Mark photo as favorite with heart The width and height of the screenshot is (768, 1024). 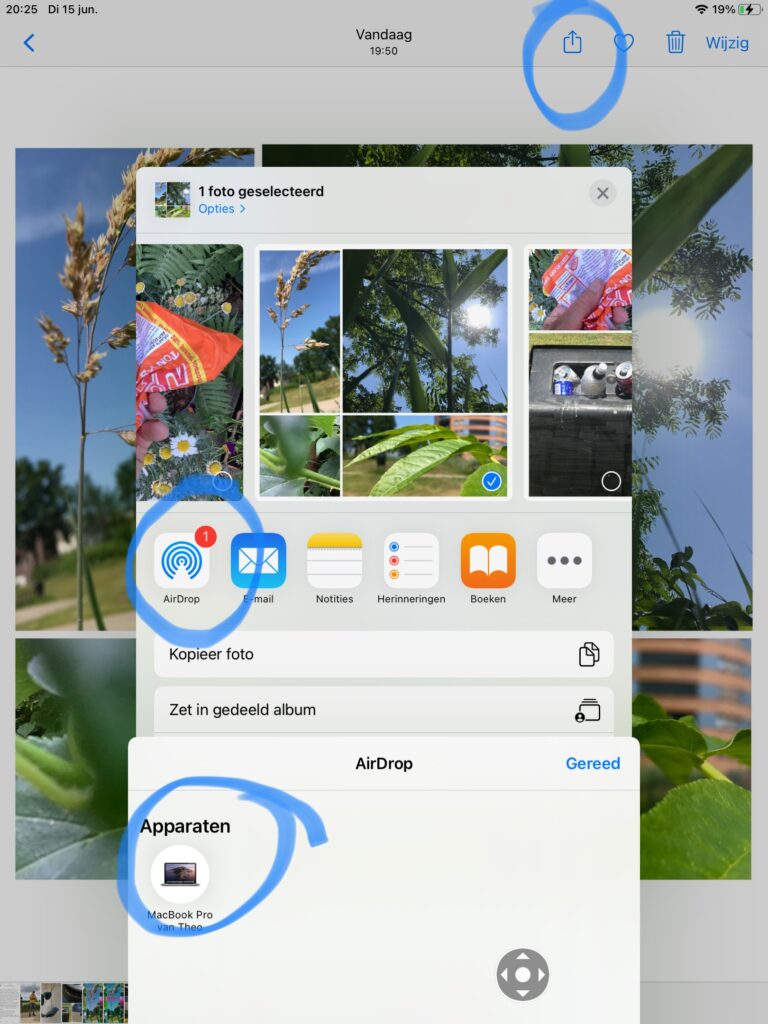(624, 43)
